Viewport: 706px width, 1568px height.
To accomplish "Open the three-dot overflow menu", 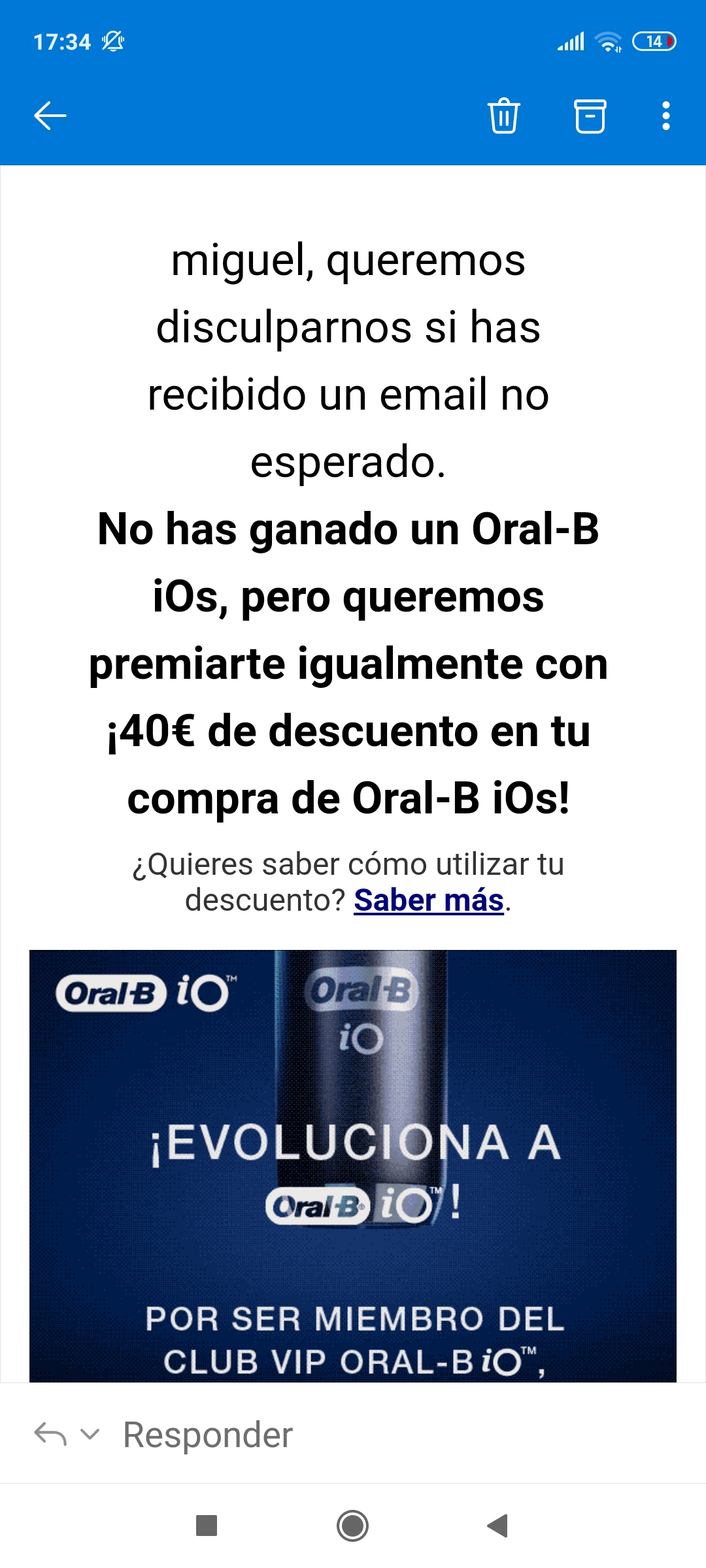I will (x=665, y=116).
